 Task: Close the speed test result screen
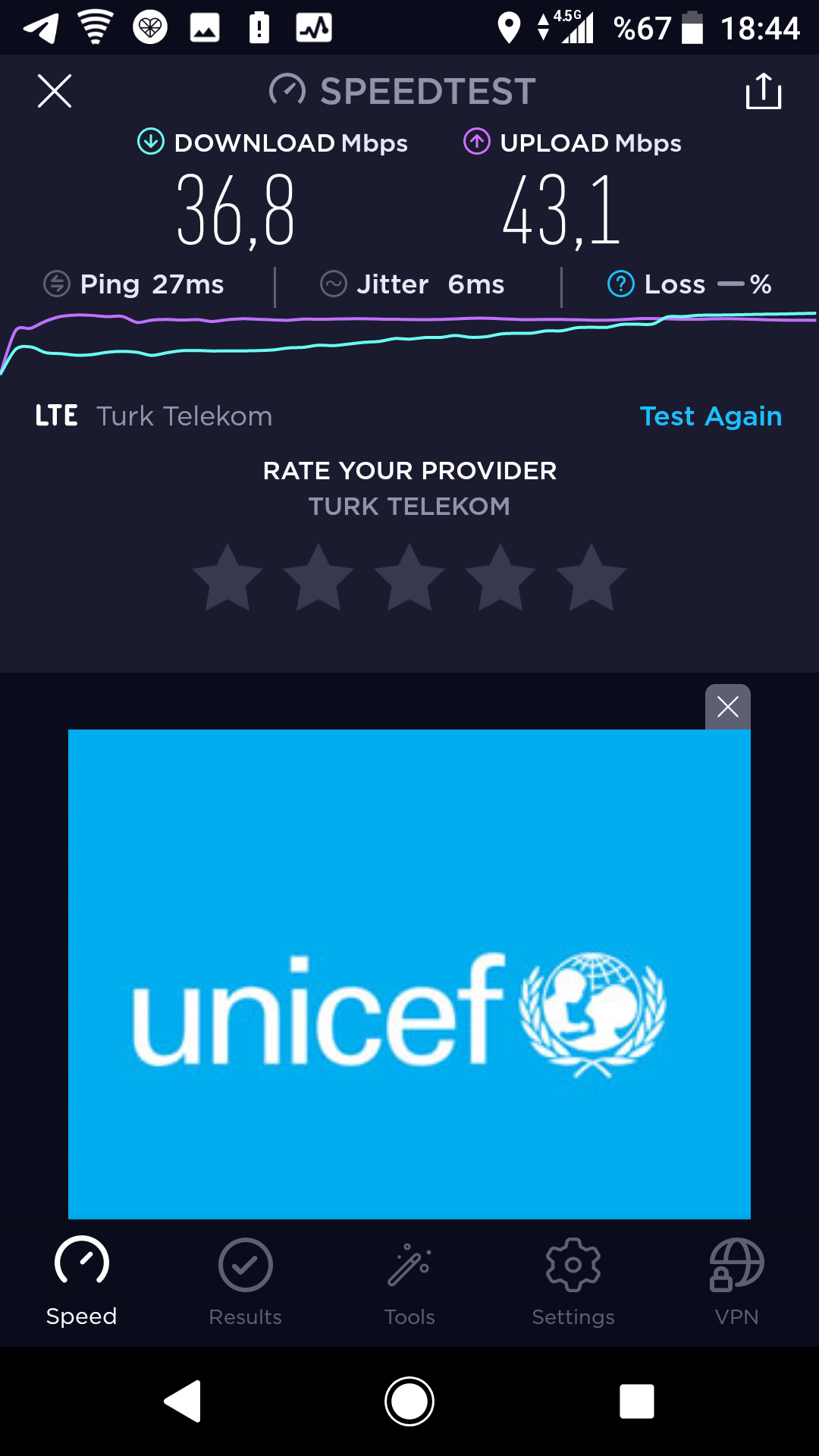pos(55,91)
